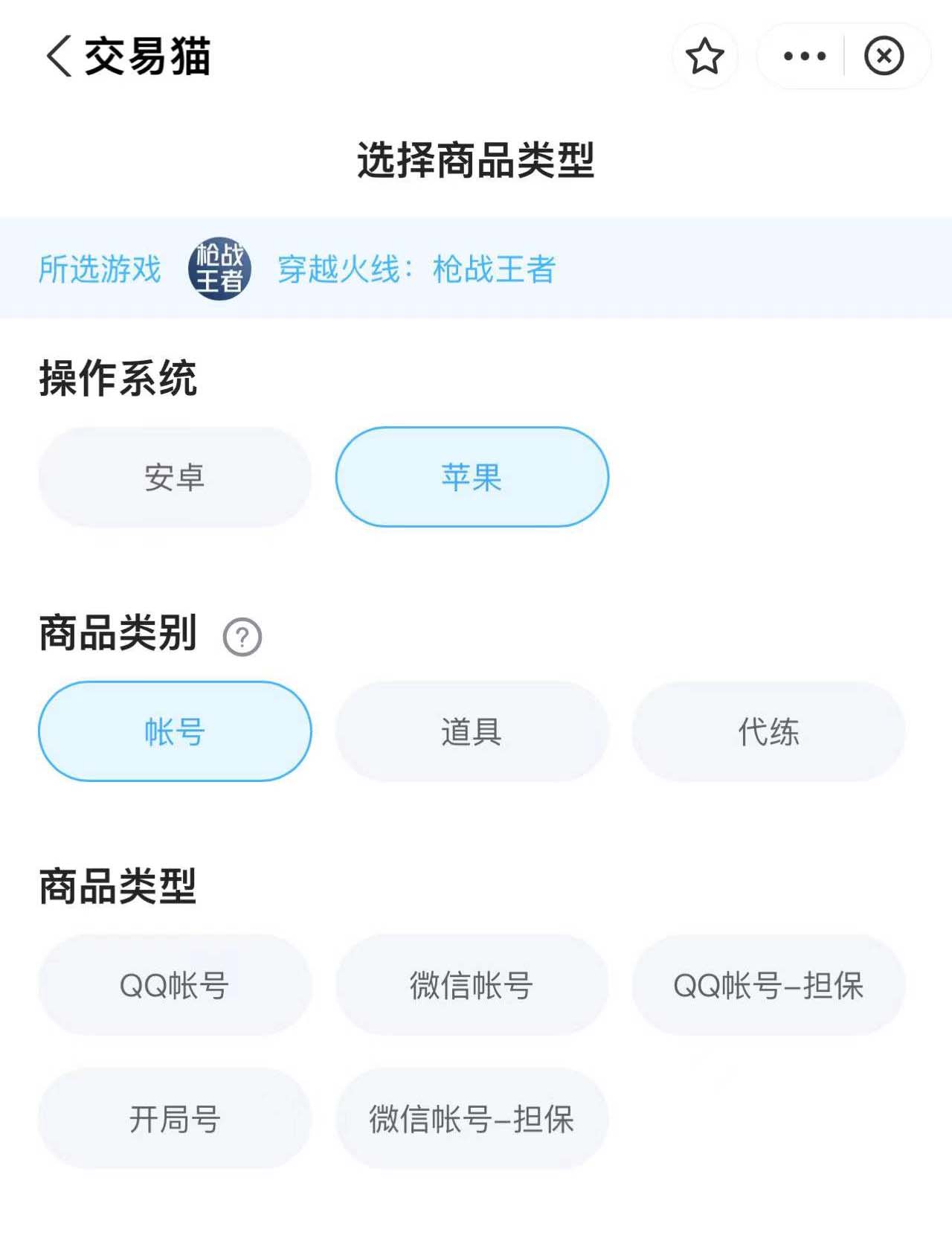Open the three-dot more menu
The height and width of the screenshot is (1244, 952).
804,56
